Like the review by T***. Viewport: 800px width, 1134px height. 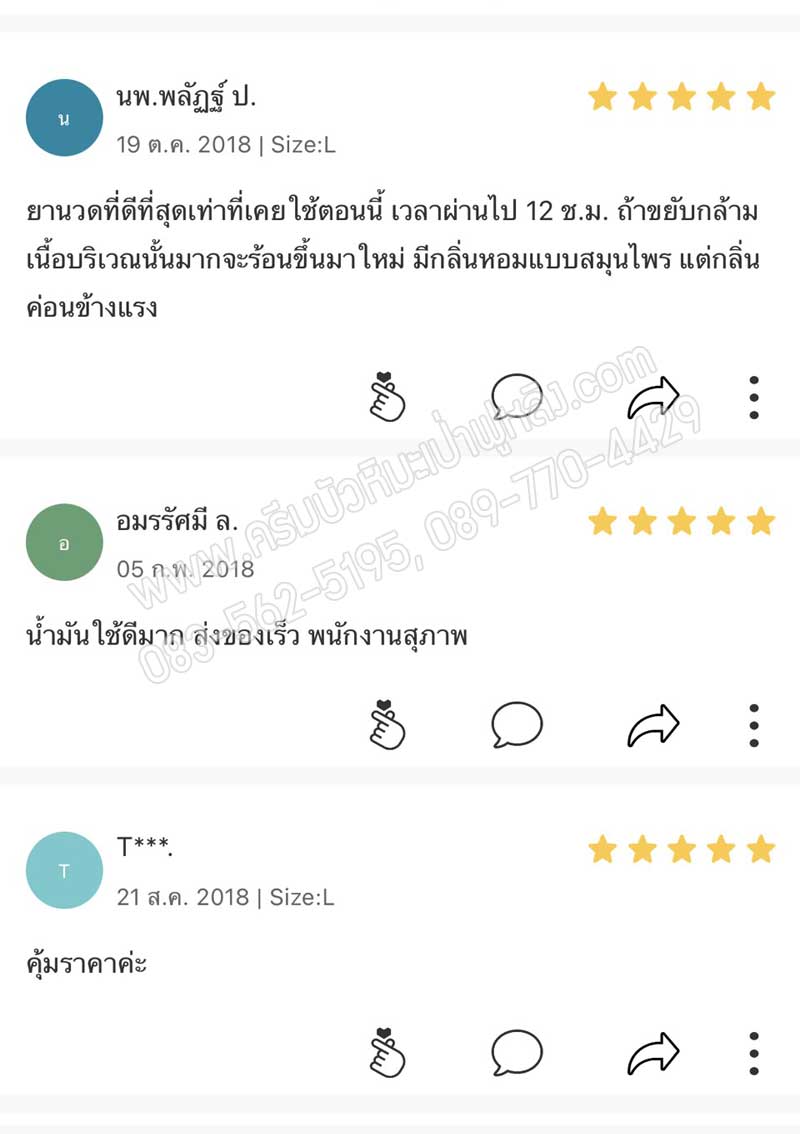(x=385, y=1052)
